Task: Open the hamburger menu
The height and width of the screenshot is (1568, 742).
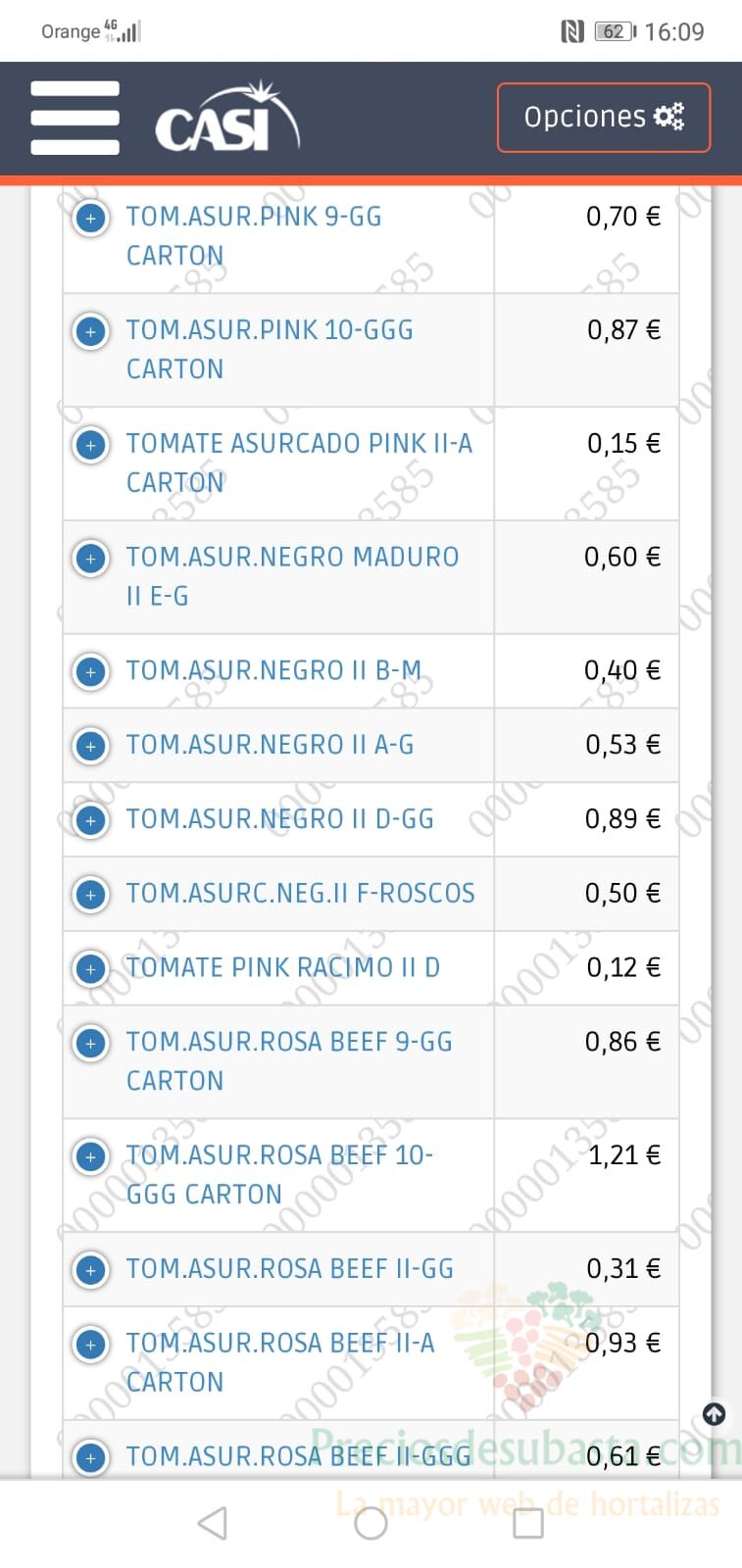Action: point(74,118)
